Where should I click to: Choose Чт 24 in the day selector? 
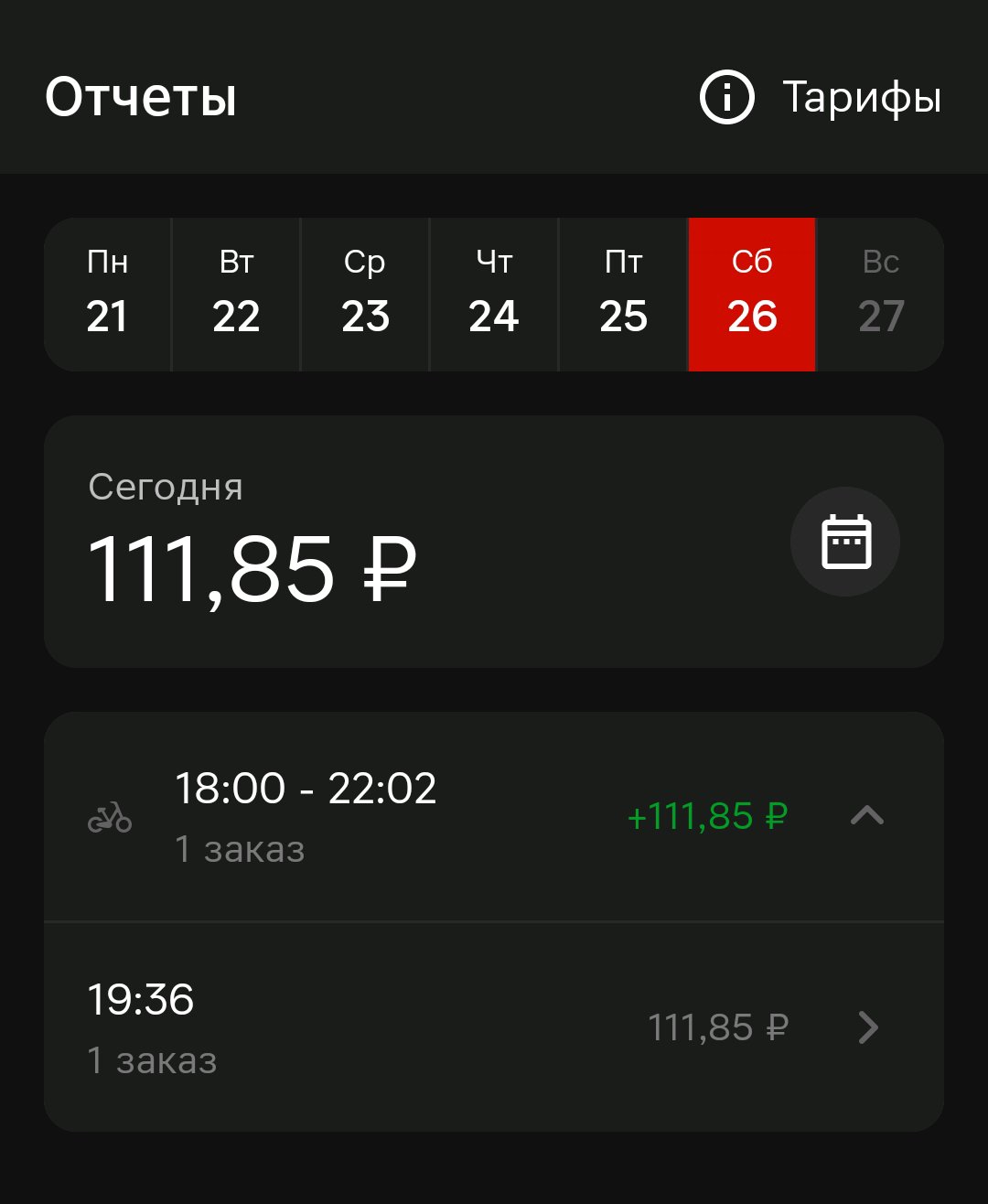(494, 295)
